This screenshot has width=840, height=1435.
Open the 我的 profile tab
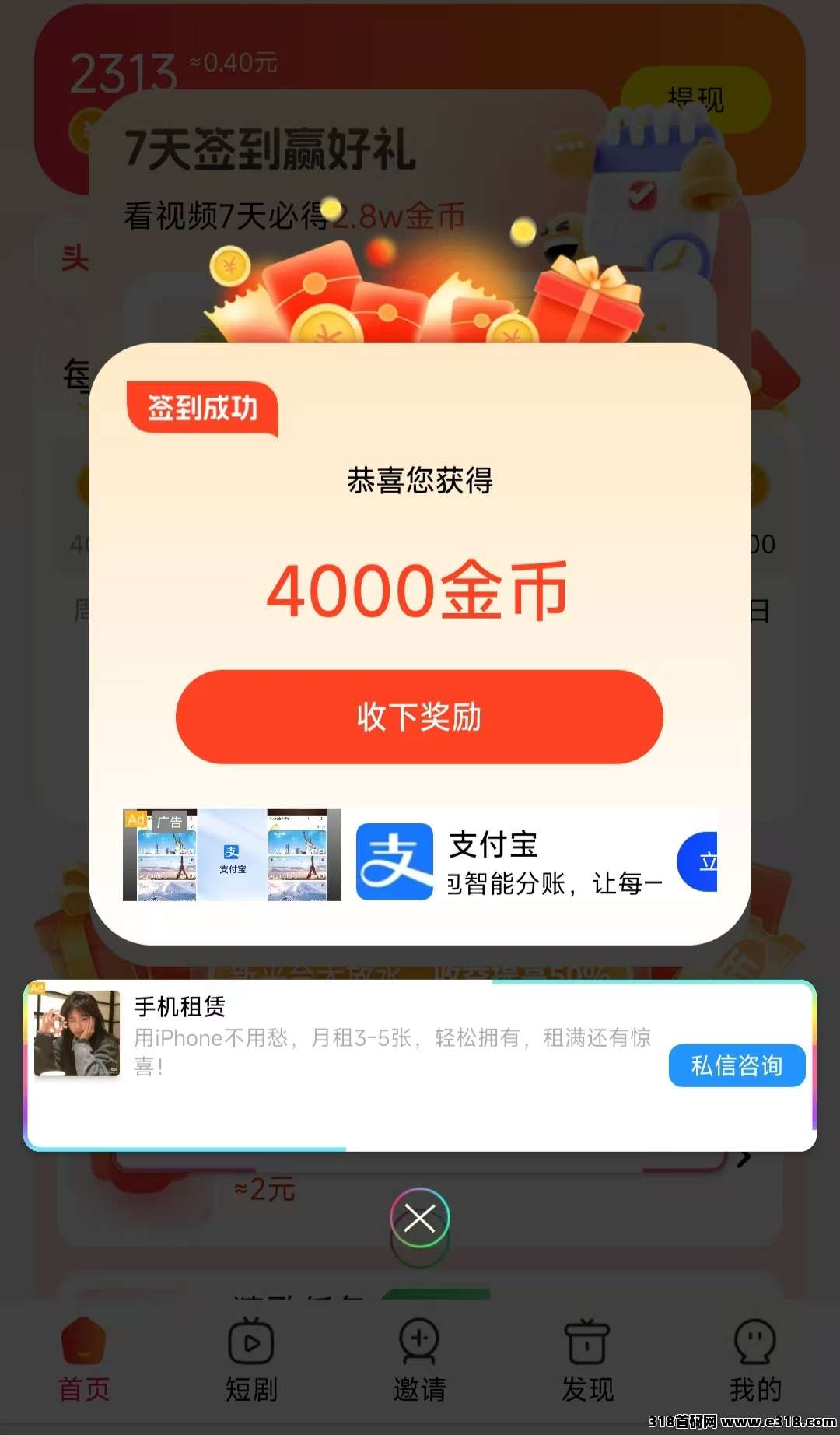tap(754, 1359)
